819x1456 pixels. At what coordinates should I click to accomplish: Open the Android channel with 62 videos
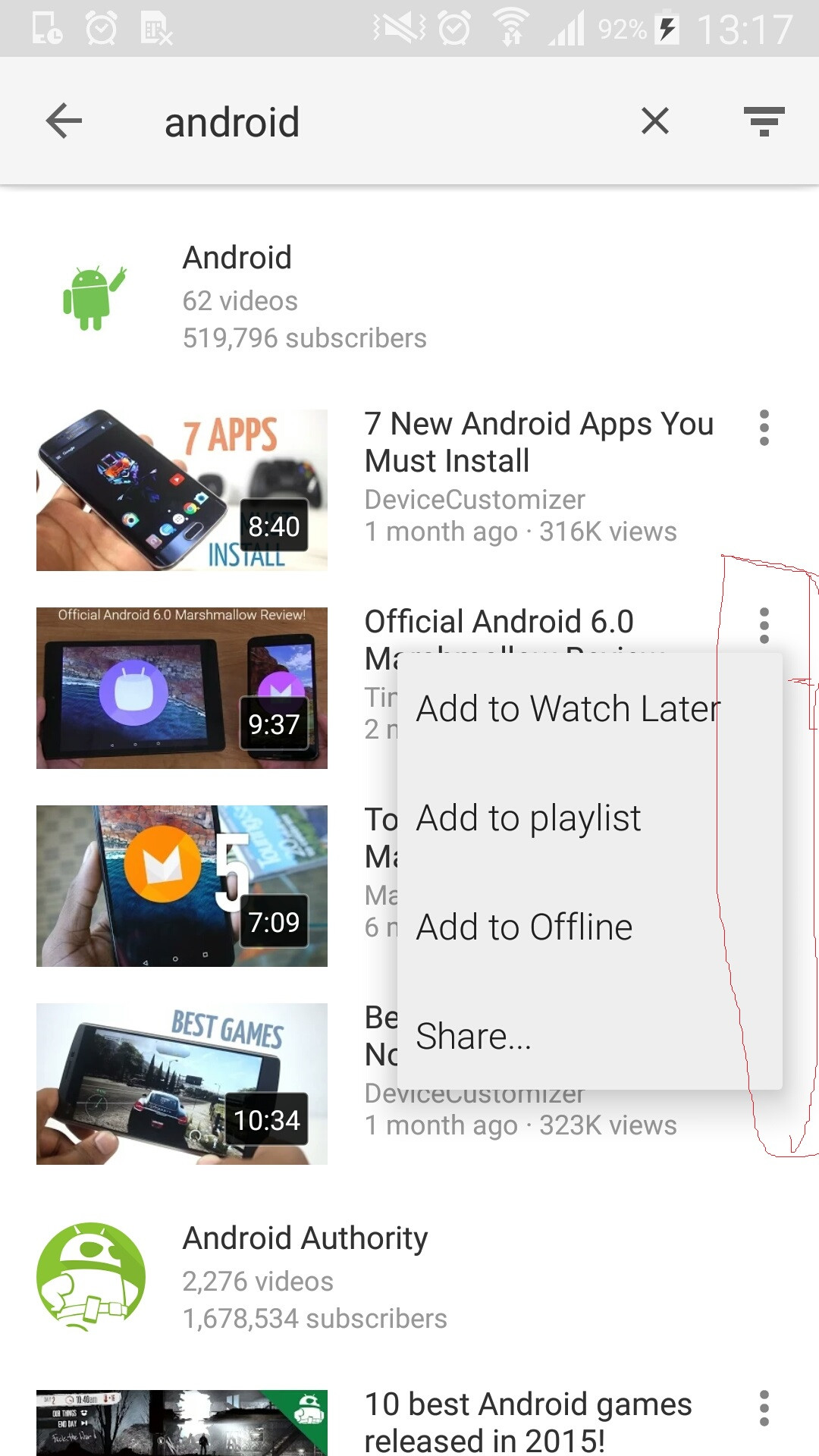point(409,297)
